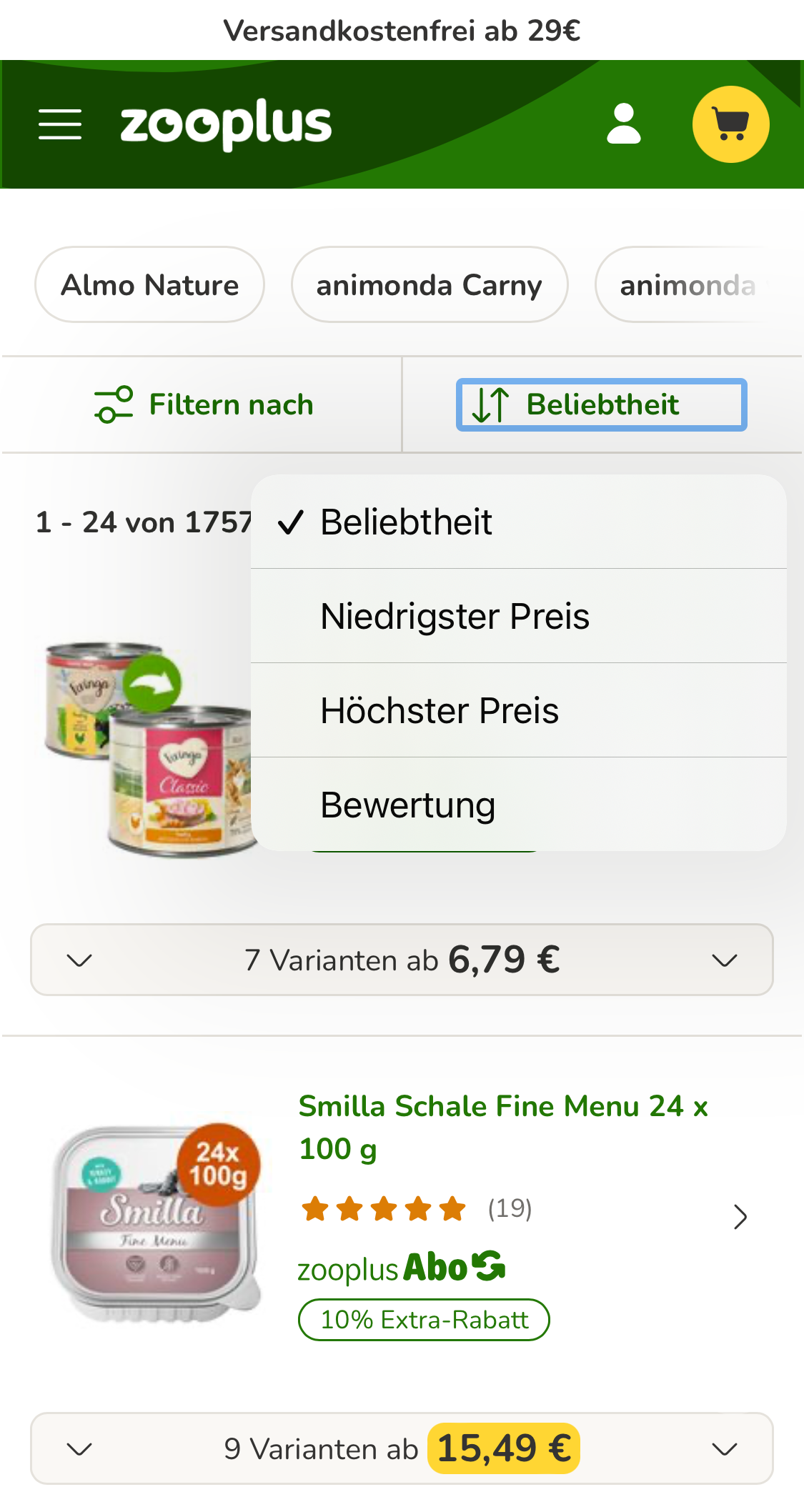Select Bewertung as sort order
The image size is (804, 1512).
[407, 805]
